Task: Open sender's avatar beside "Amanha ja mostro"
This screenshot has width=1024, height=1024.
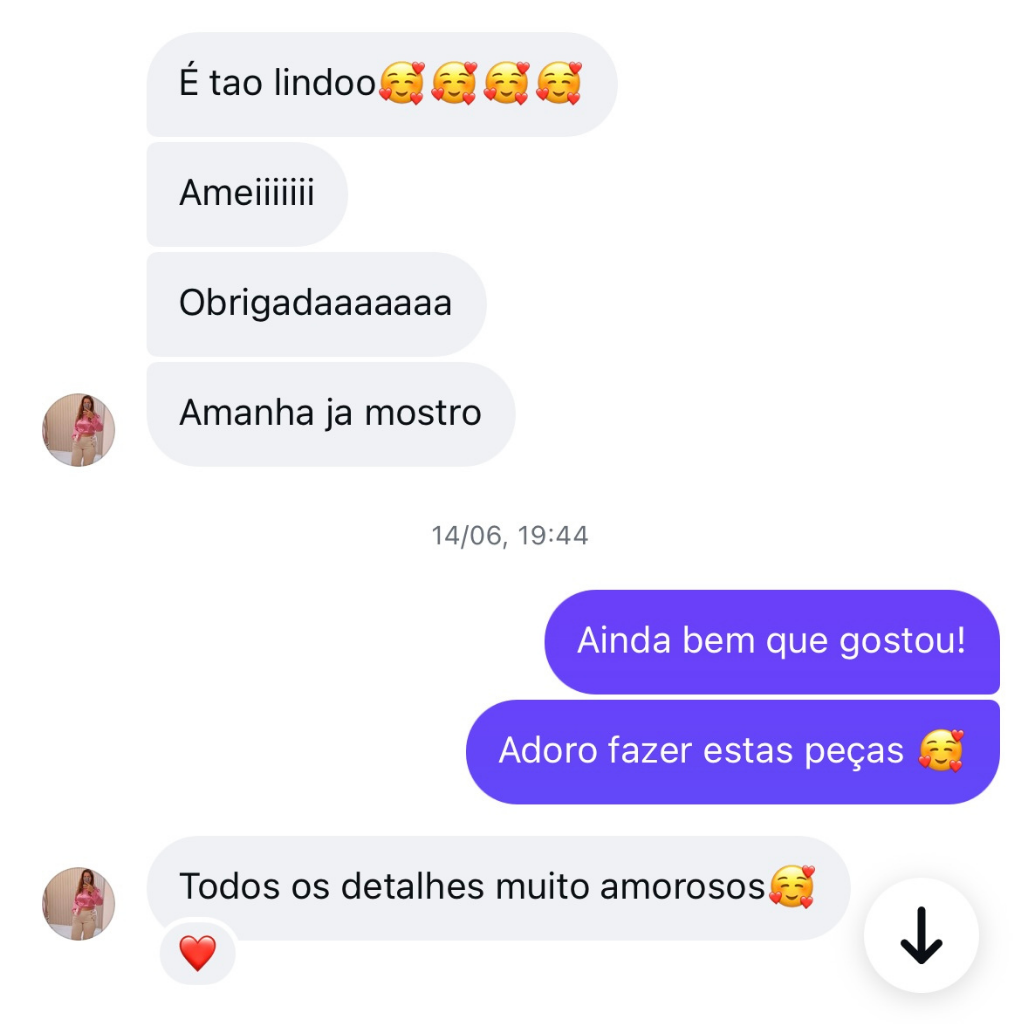Action: coord(78,430)
